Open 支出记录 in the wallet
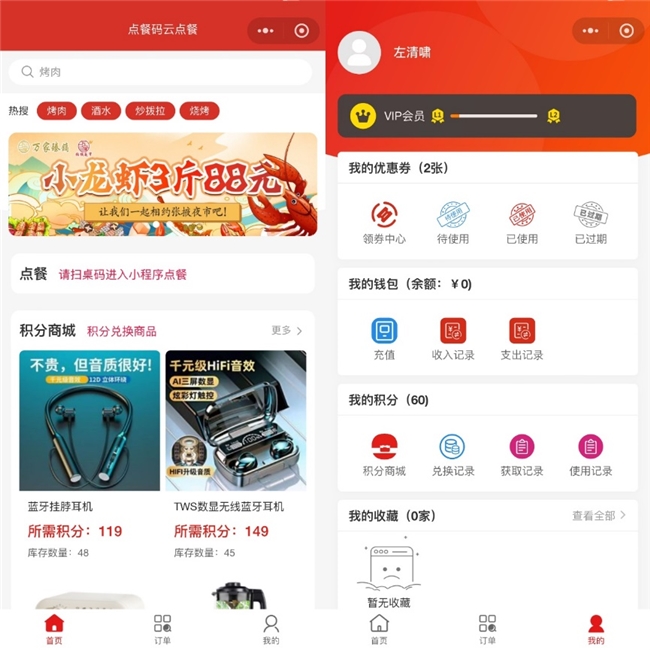Viewport: 650px width, 650px height. pyautogui.click(x=521, y=338)
